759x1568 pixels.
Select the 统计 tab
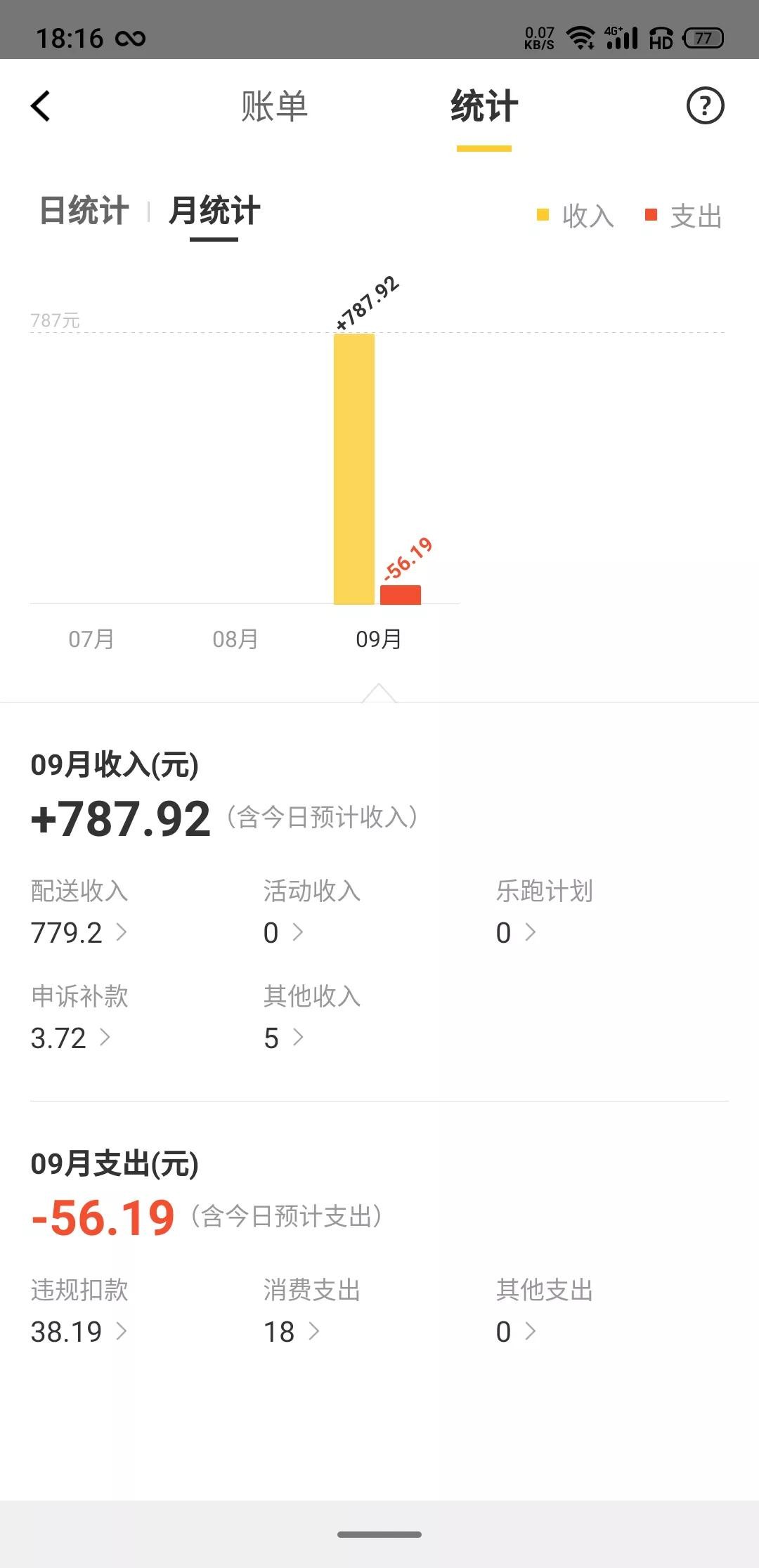484,107
